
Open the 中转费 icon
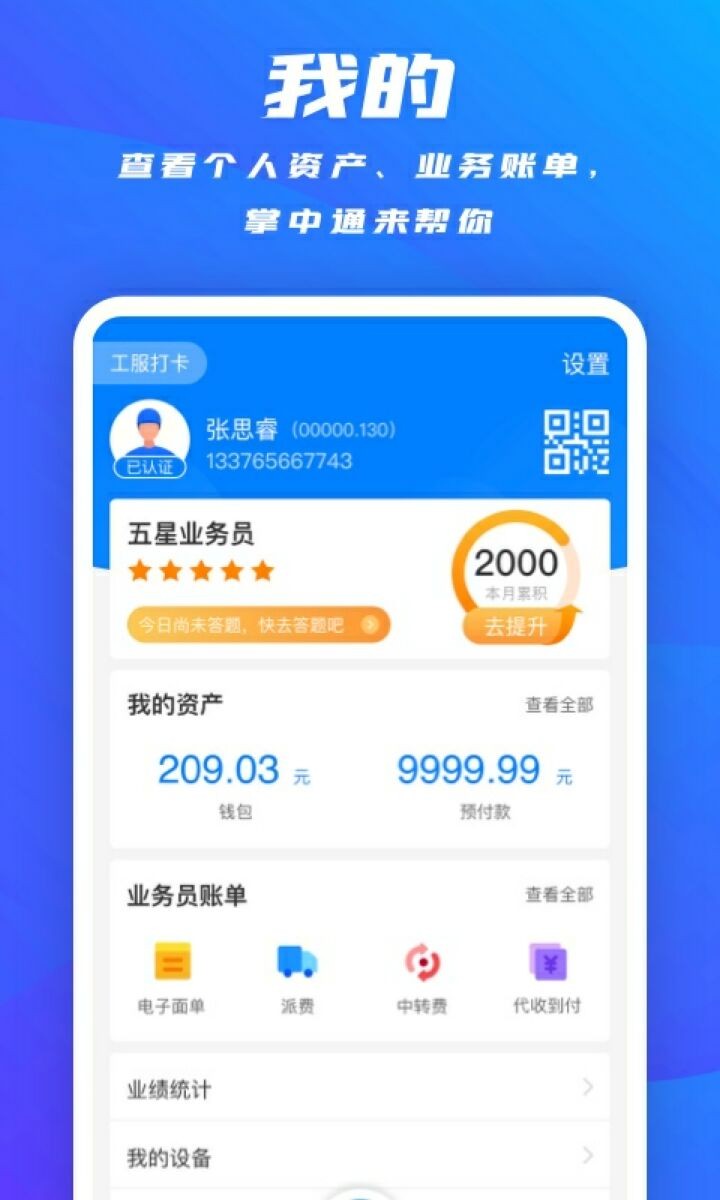click(421, 963)
